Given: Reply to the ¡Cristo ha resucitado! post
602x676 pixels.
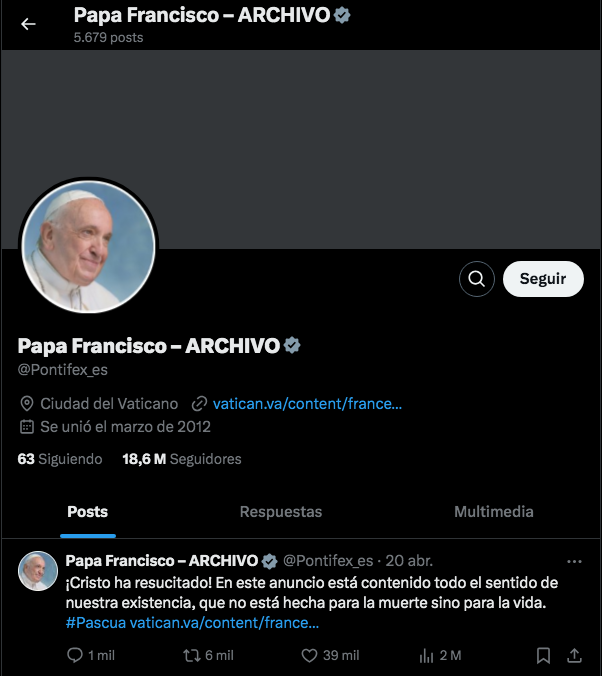Looking at the screenshot, I should click(x=75, y=656).
